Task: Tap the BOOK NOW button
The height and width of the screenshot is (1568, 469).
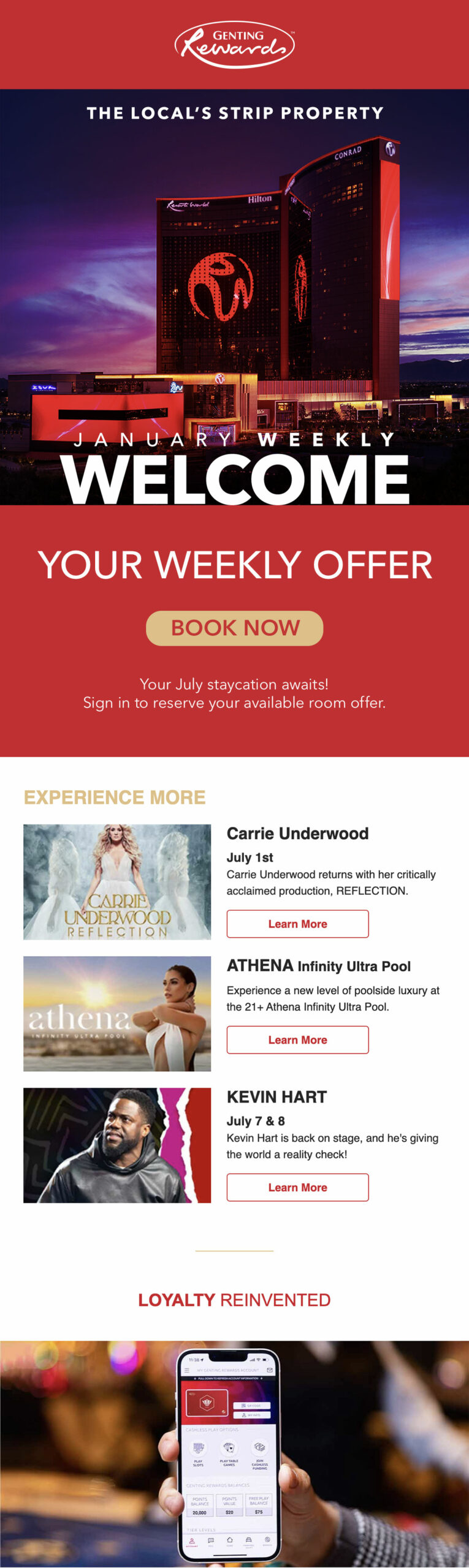Action: tap(234, 628)
